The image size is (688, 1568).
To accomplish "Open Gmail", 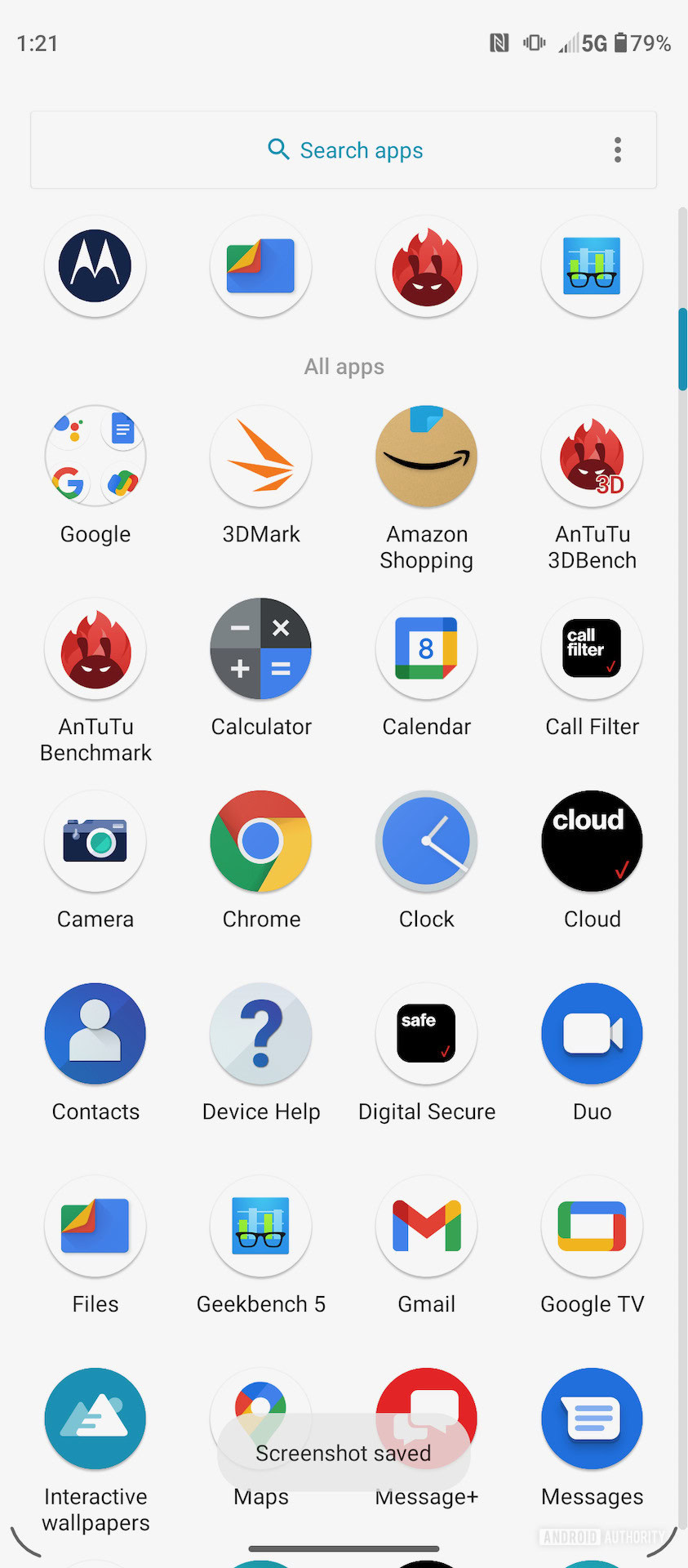I will 427,1227.
